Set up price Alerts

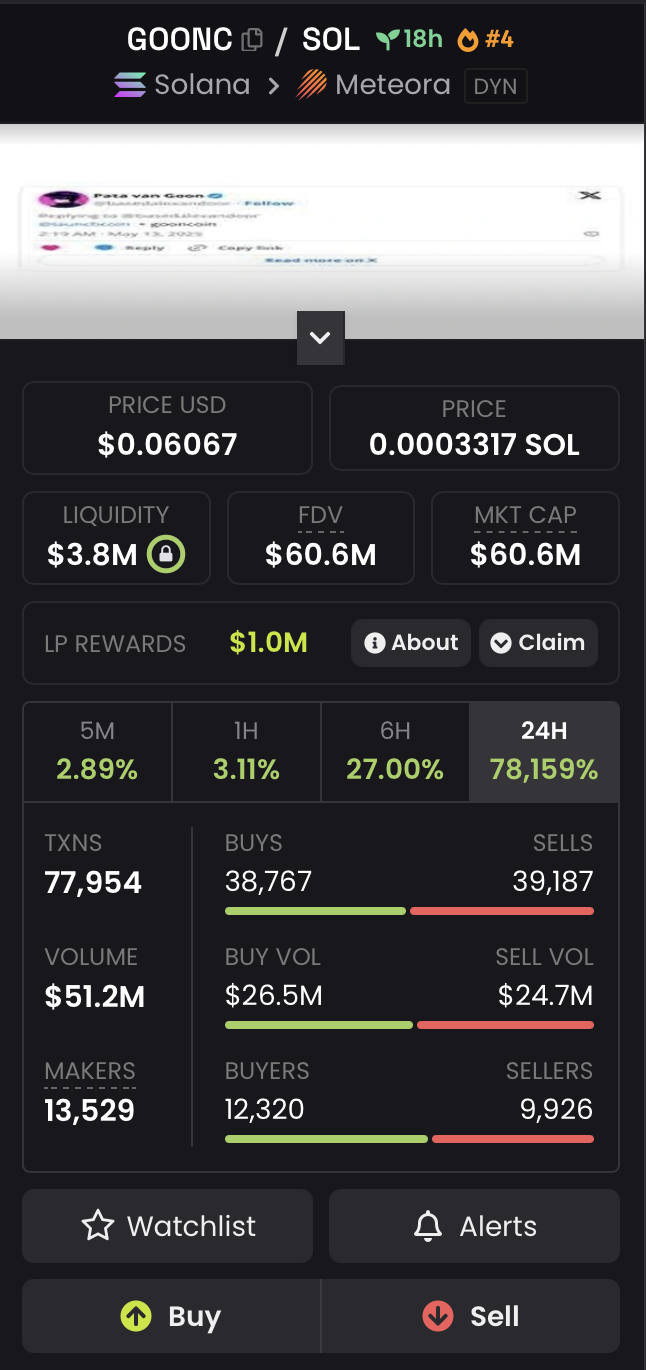pos(475,1226)
